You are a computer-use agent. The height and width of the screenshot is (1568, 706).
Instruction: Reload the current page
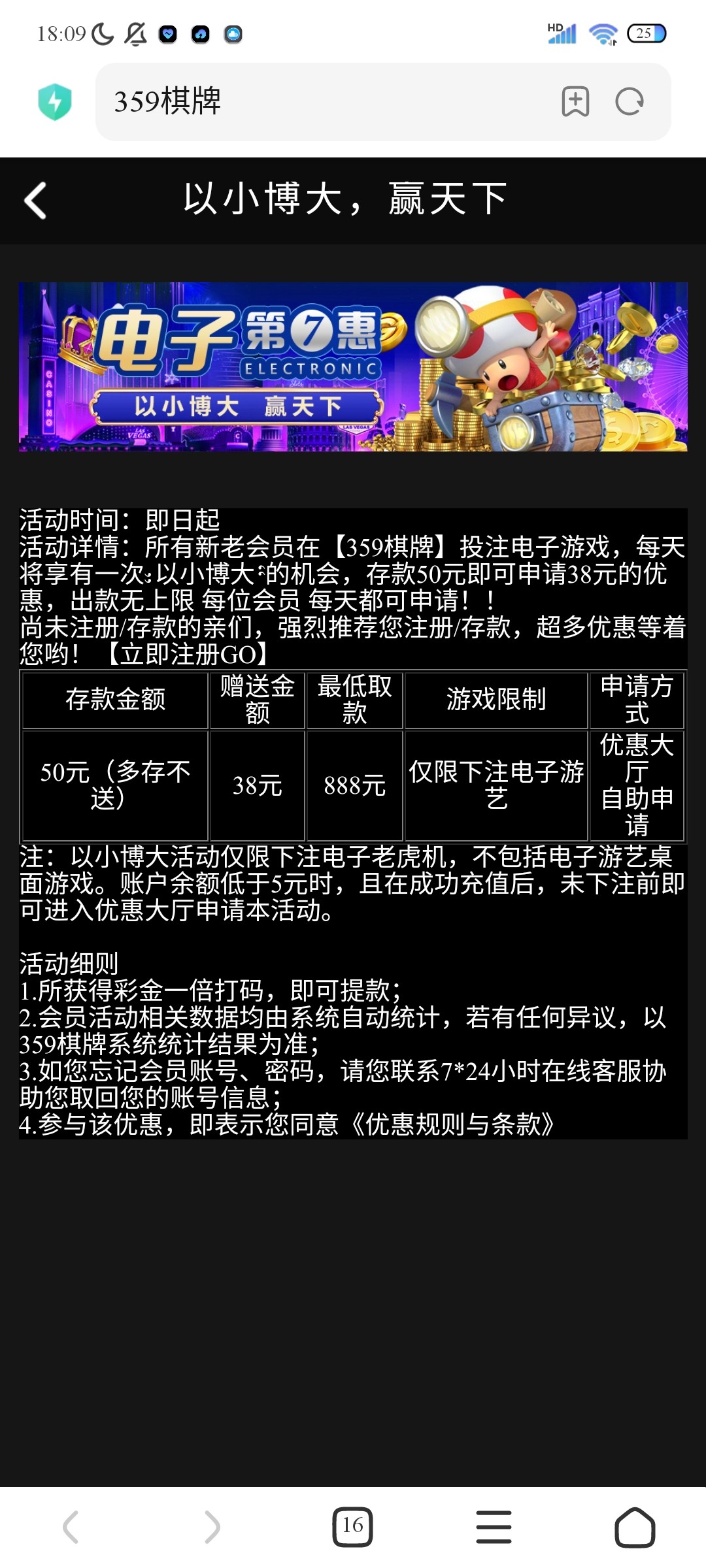coord(630,102)
